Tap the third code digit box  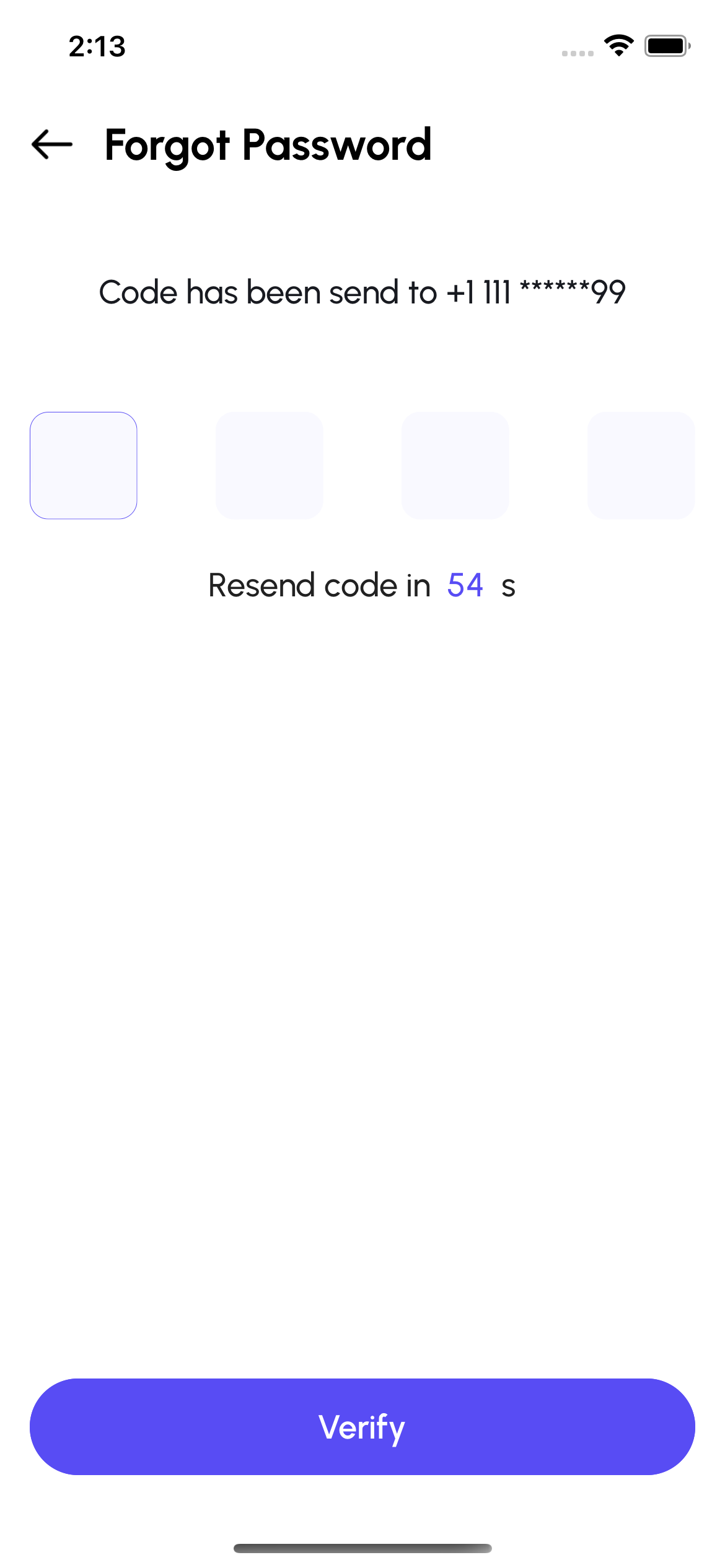click(x=455, y=465)
